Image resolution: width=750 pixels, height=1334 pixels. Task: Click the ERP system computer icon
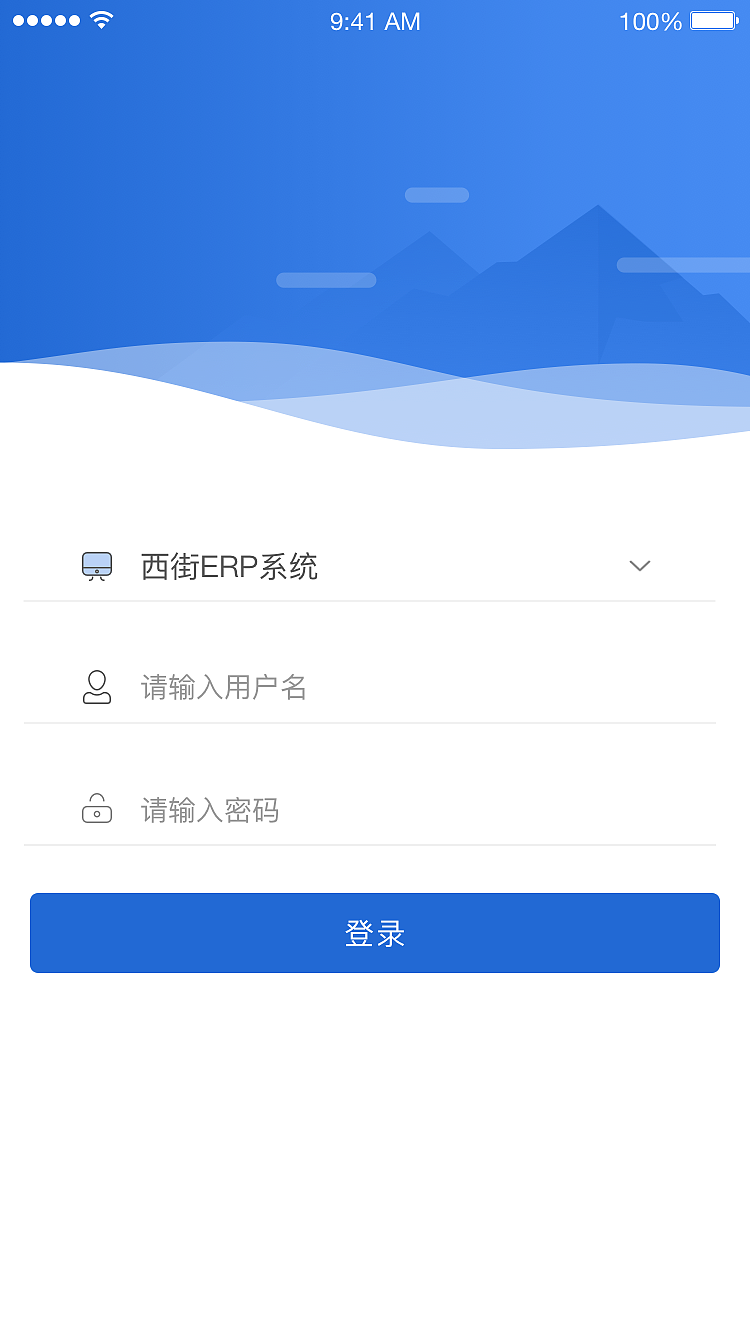pyautogui.click(x=96, y=566)
